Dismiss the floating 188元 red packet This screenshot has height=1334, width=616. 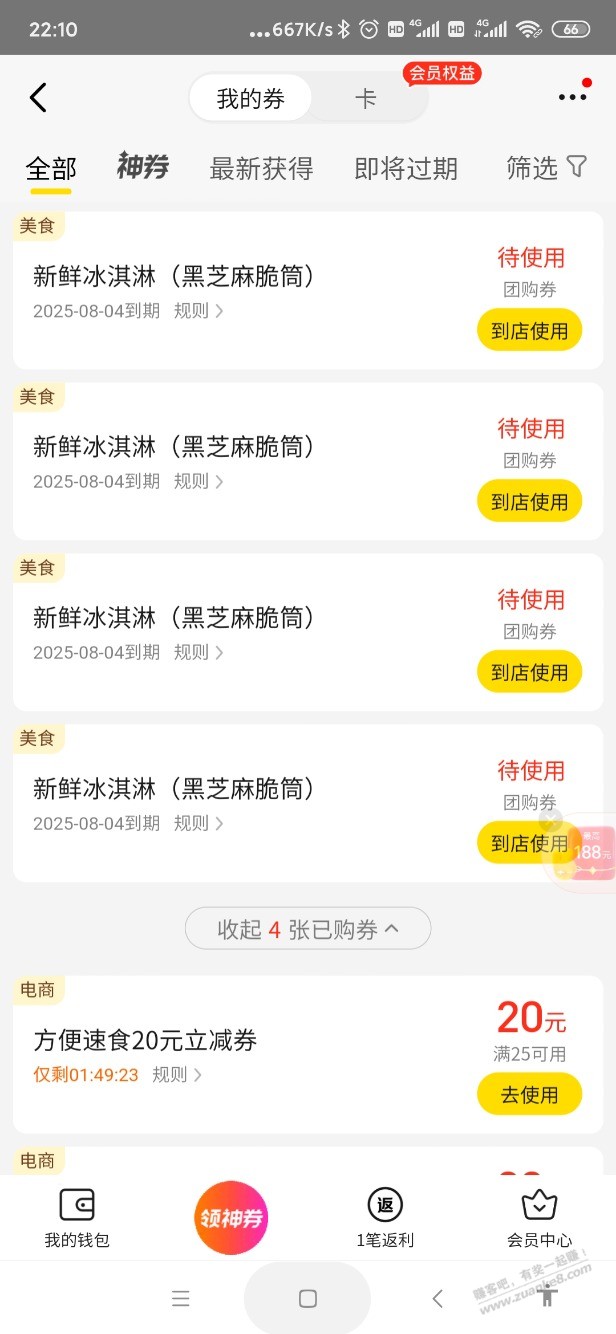point(549,819)
